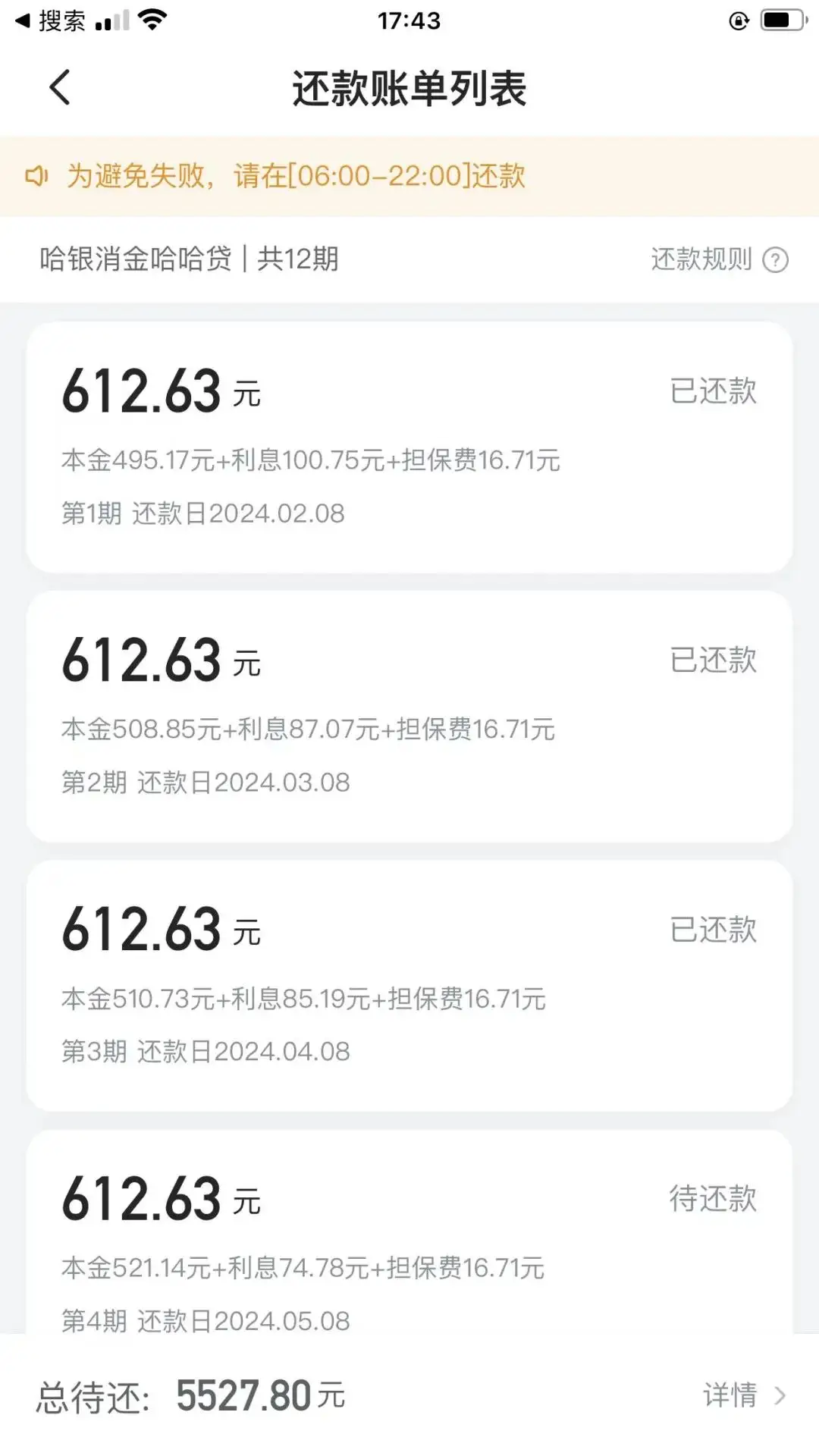View the 第3期 bill due 2024.04.08

point(409,986)
